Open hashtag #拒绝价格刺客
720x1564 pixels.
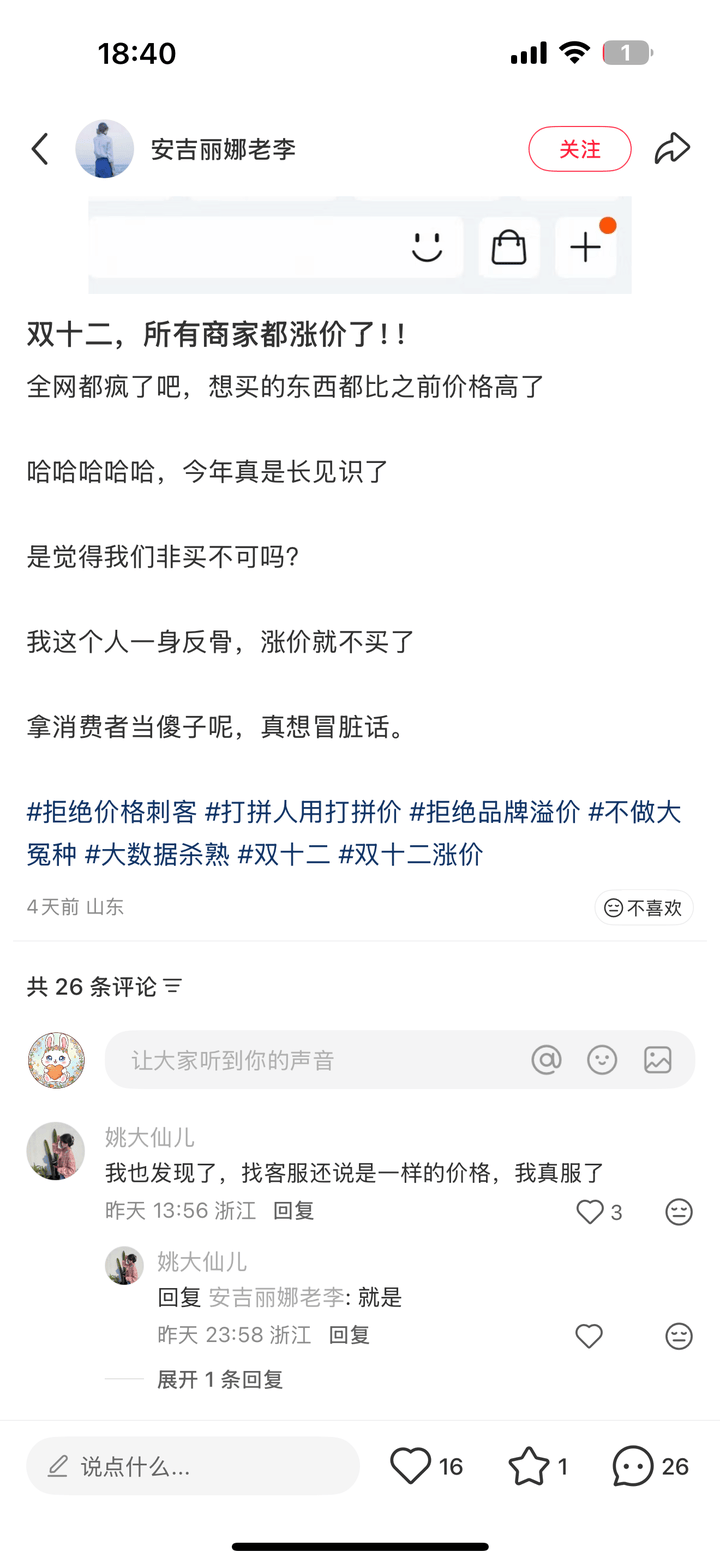coord(111,811)
